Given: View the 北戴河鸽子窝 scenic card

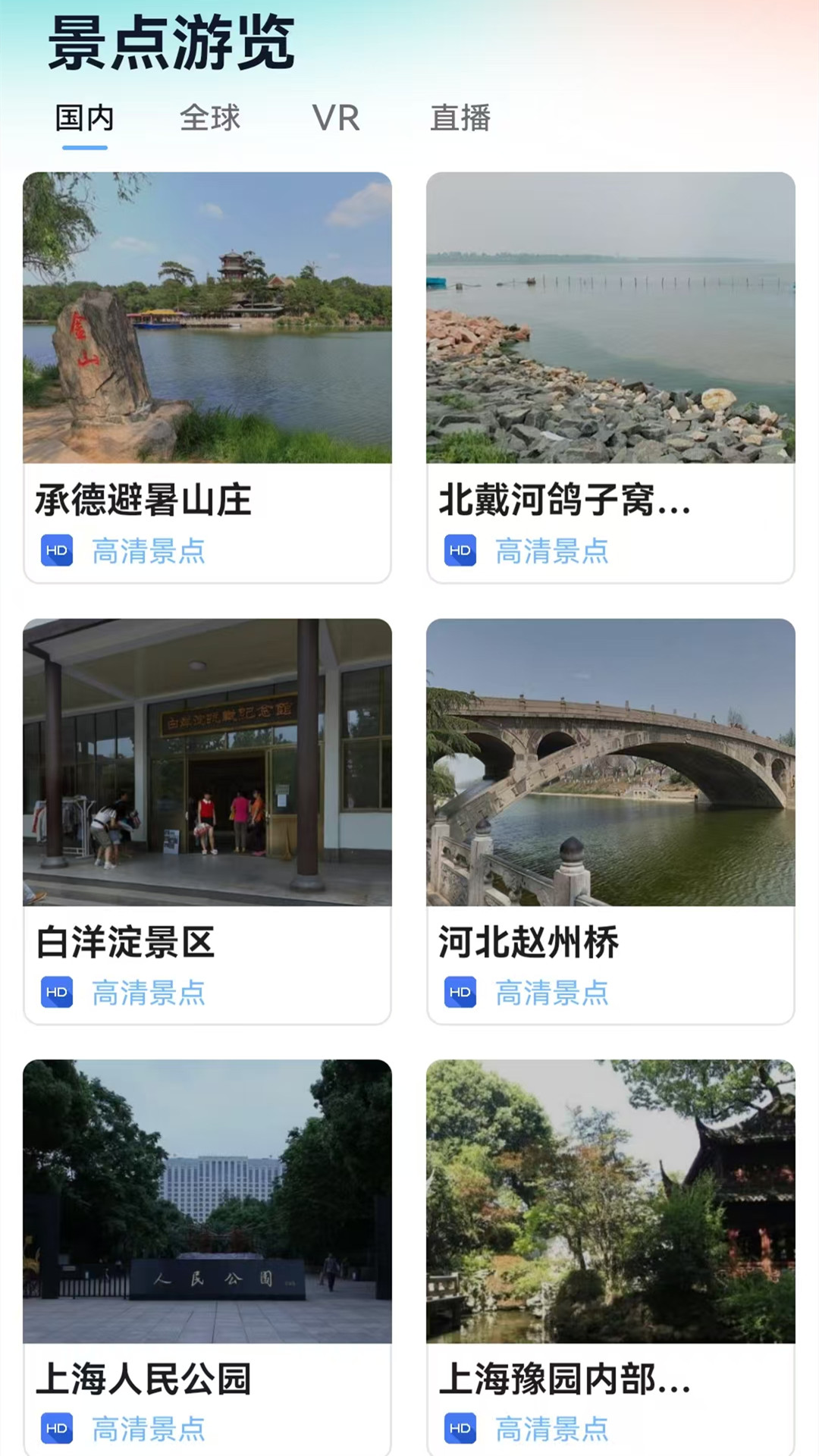Looking at the screenshot, I should click(x=610, y=377).
